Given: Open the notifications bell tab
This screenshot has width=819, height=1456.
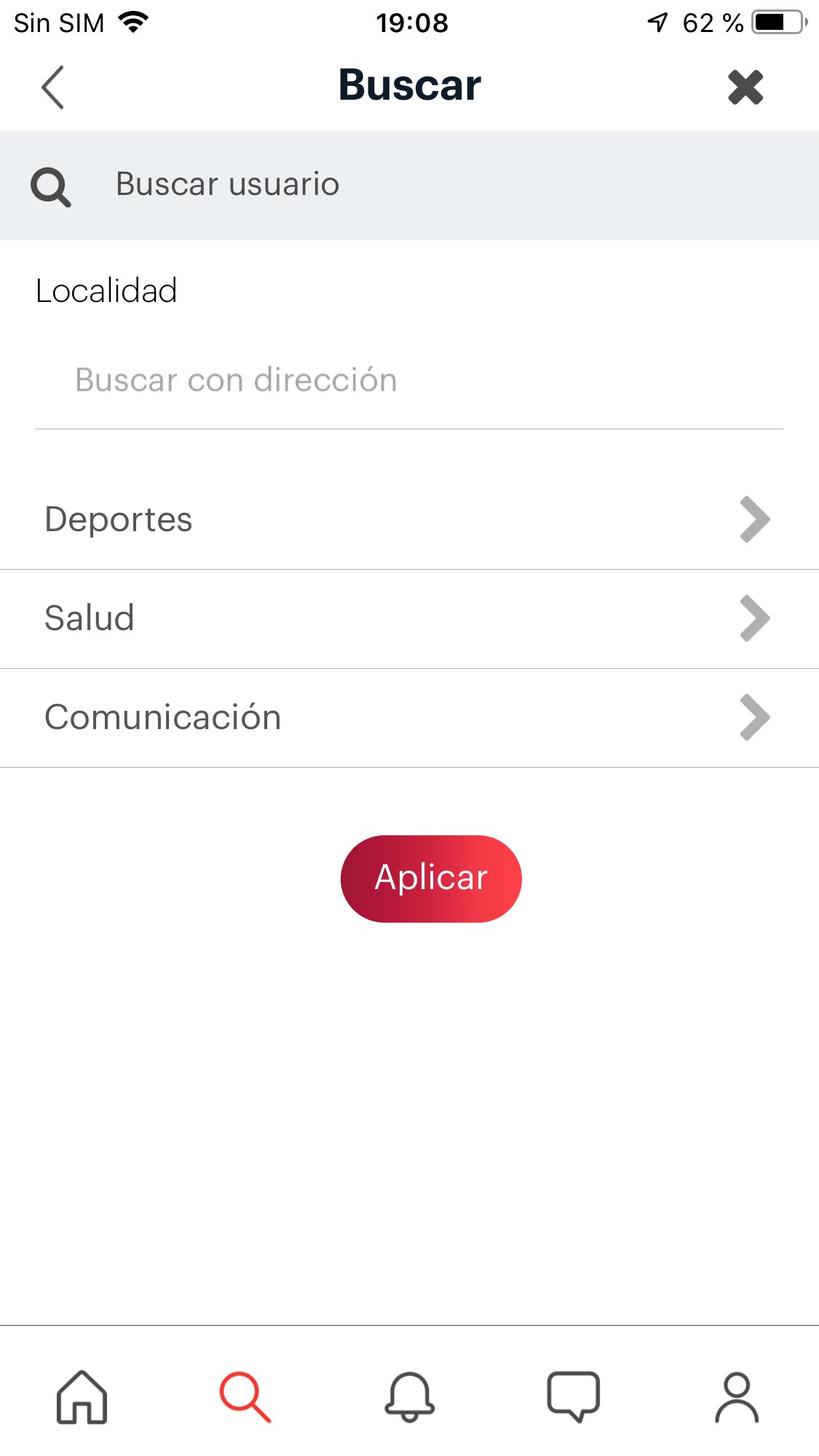Looking at the screenshot, I should (x=410, y=1397).
